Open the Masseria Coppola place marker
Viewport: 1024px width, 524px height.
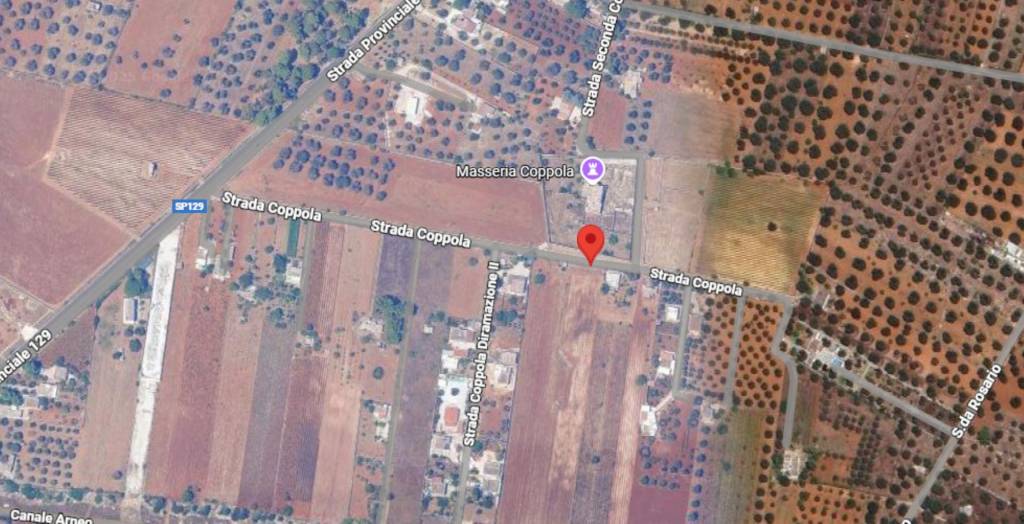593,171
